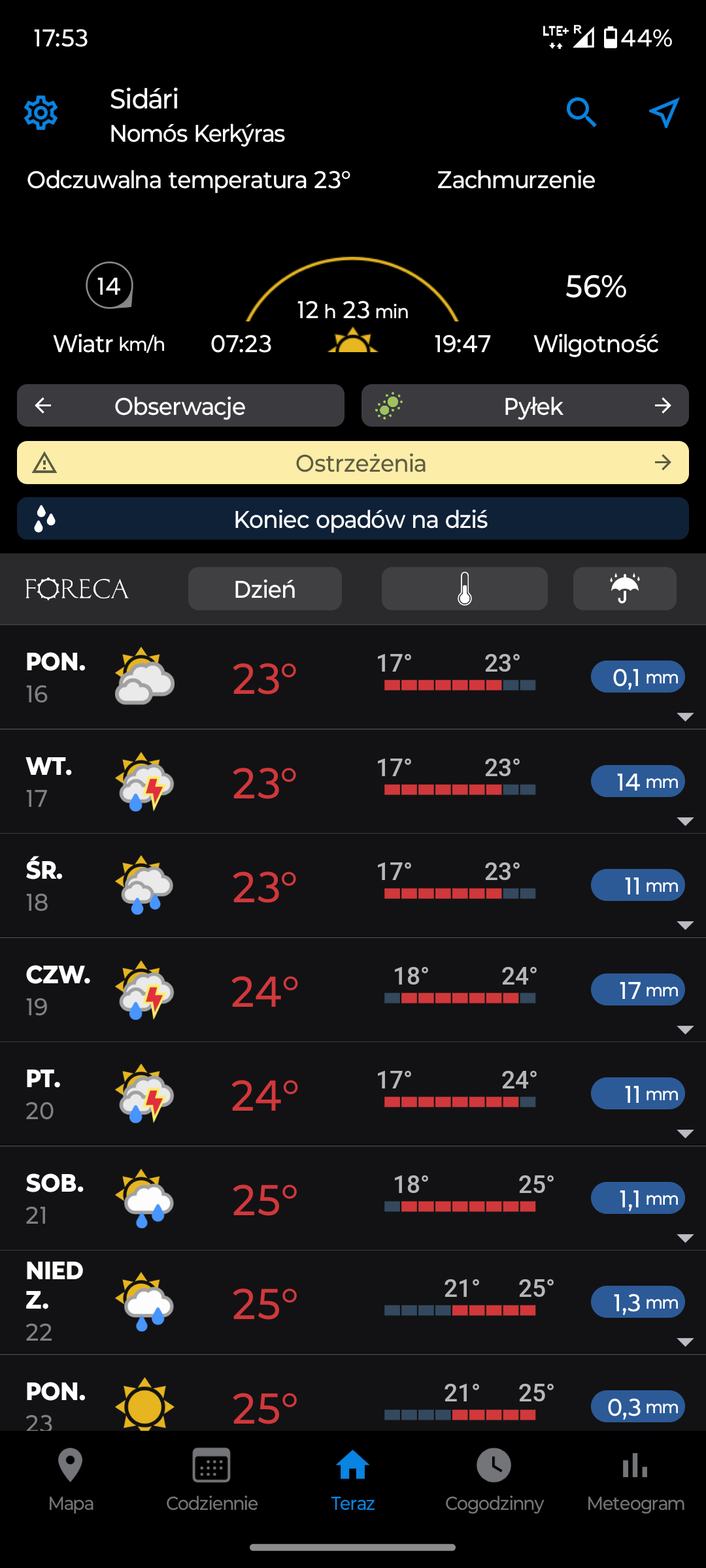Expand the forecast for SOB. 21
This screenshot has height=1568, width=706.
353,1198
